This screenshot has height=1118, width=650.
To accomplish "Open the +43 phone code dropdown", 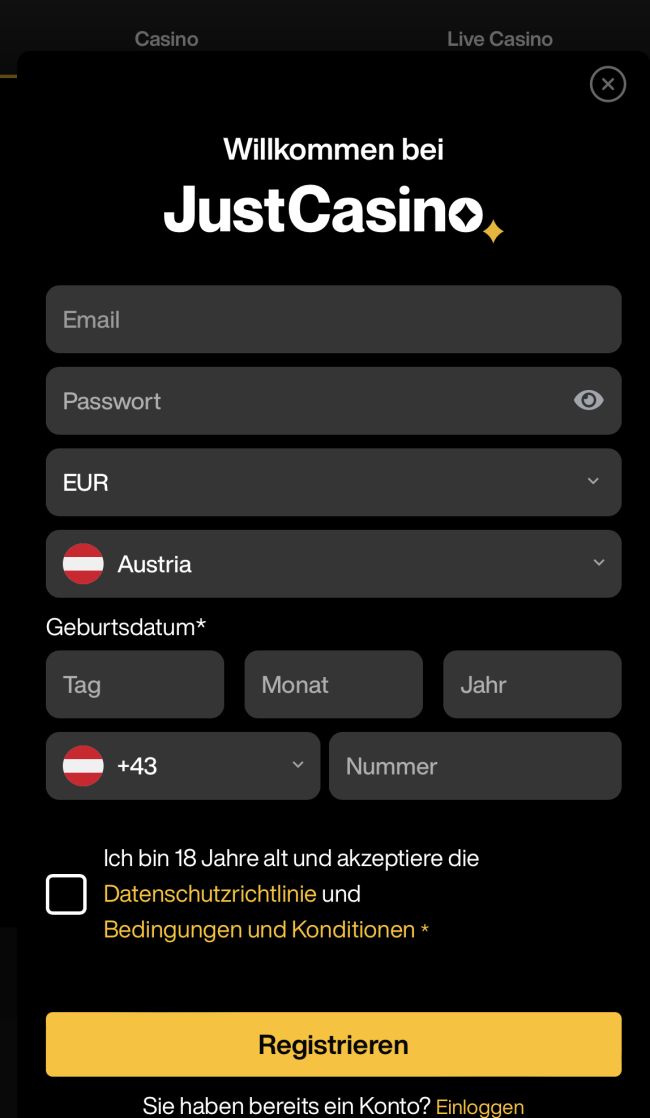I will coord(183,766).
